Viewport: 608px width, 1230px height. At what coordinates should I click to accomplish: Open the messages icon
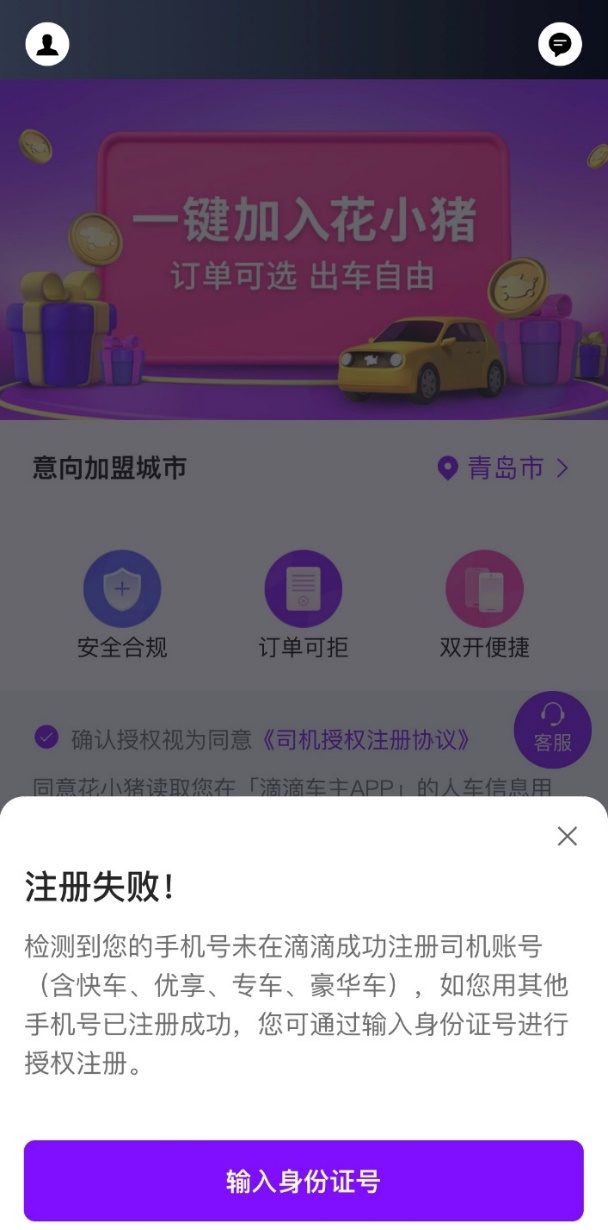pyautogui.click(x=560, y=44)
